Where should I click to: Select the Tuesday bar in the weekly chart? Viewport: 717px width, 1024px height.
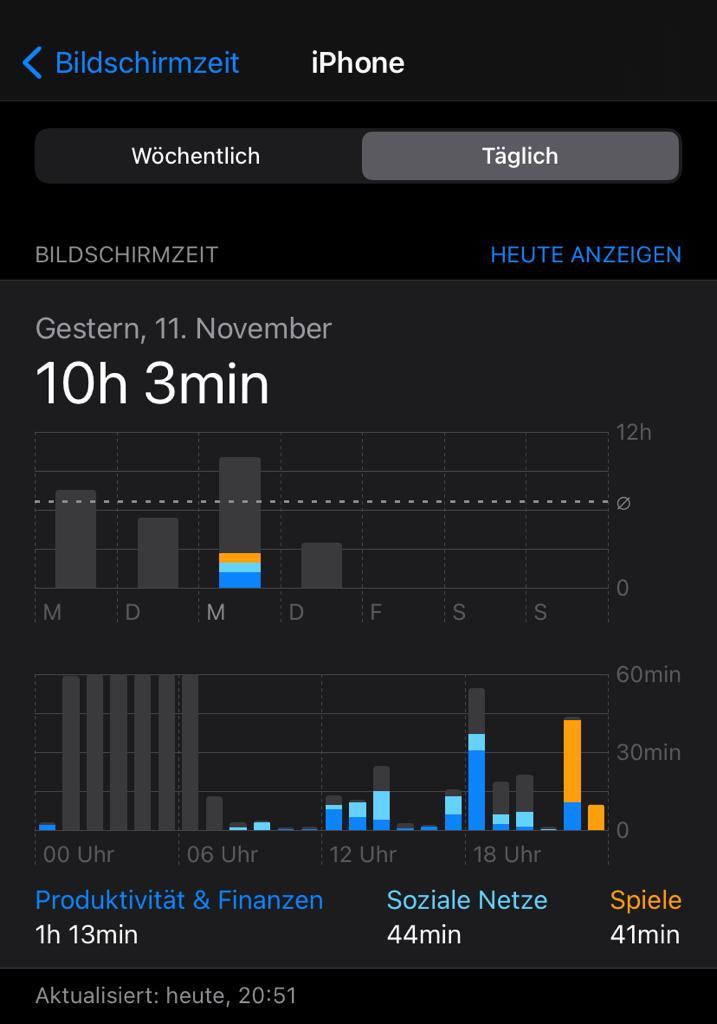pos(158,553)
